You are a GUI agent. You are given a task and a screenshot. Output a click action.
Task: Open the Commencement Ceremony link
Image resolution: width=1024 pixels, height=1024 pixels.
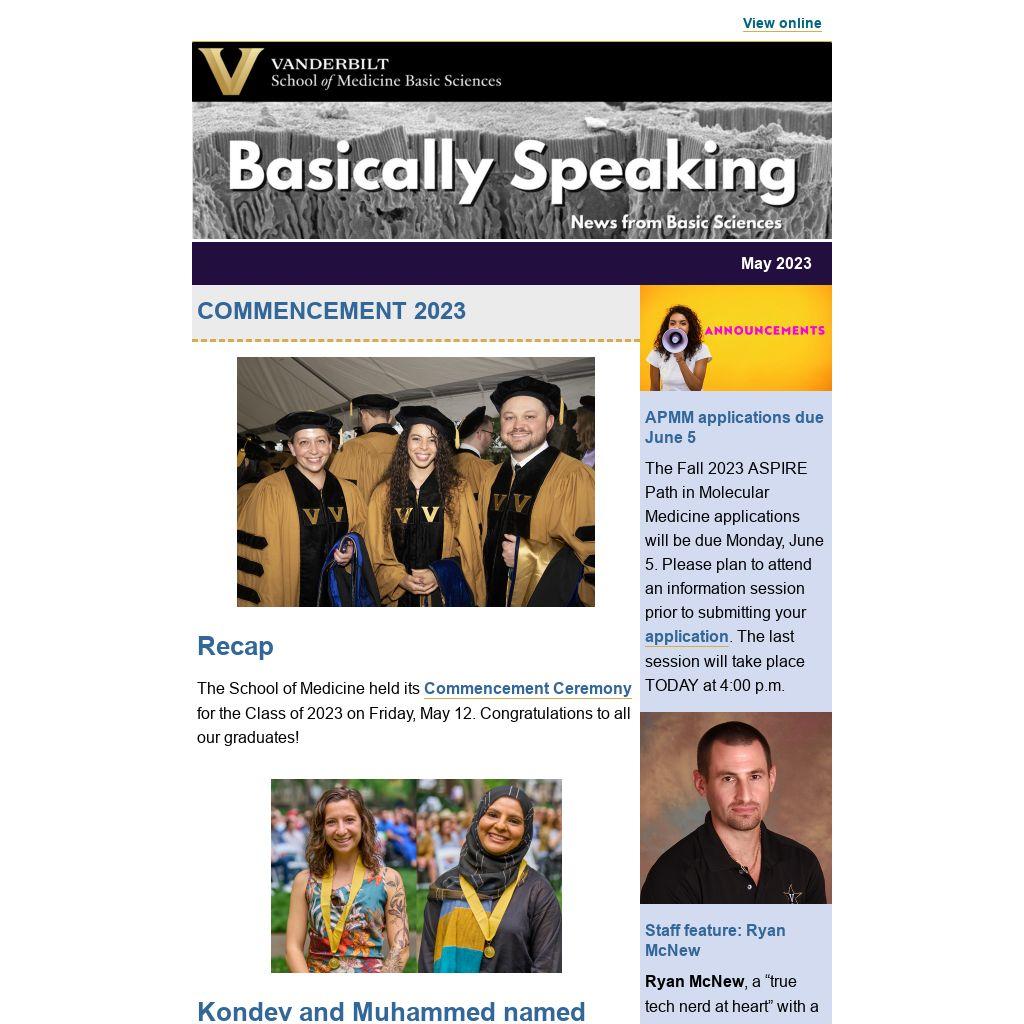pos(527,688)
